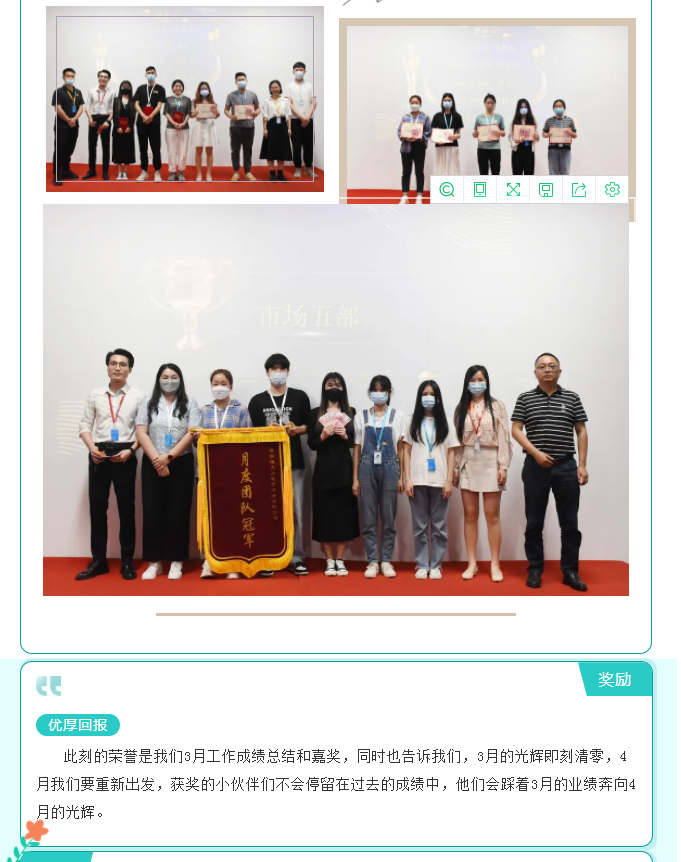The width and height of the screenshot is (681, 862).
Task: Share the image via arrow icon
Action: click(x=579, y=190)
